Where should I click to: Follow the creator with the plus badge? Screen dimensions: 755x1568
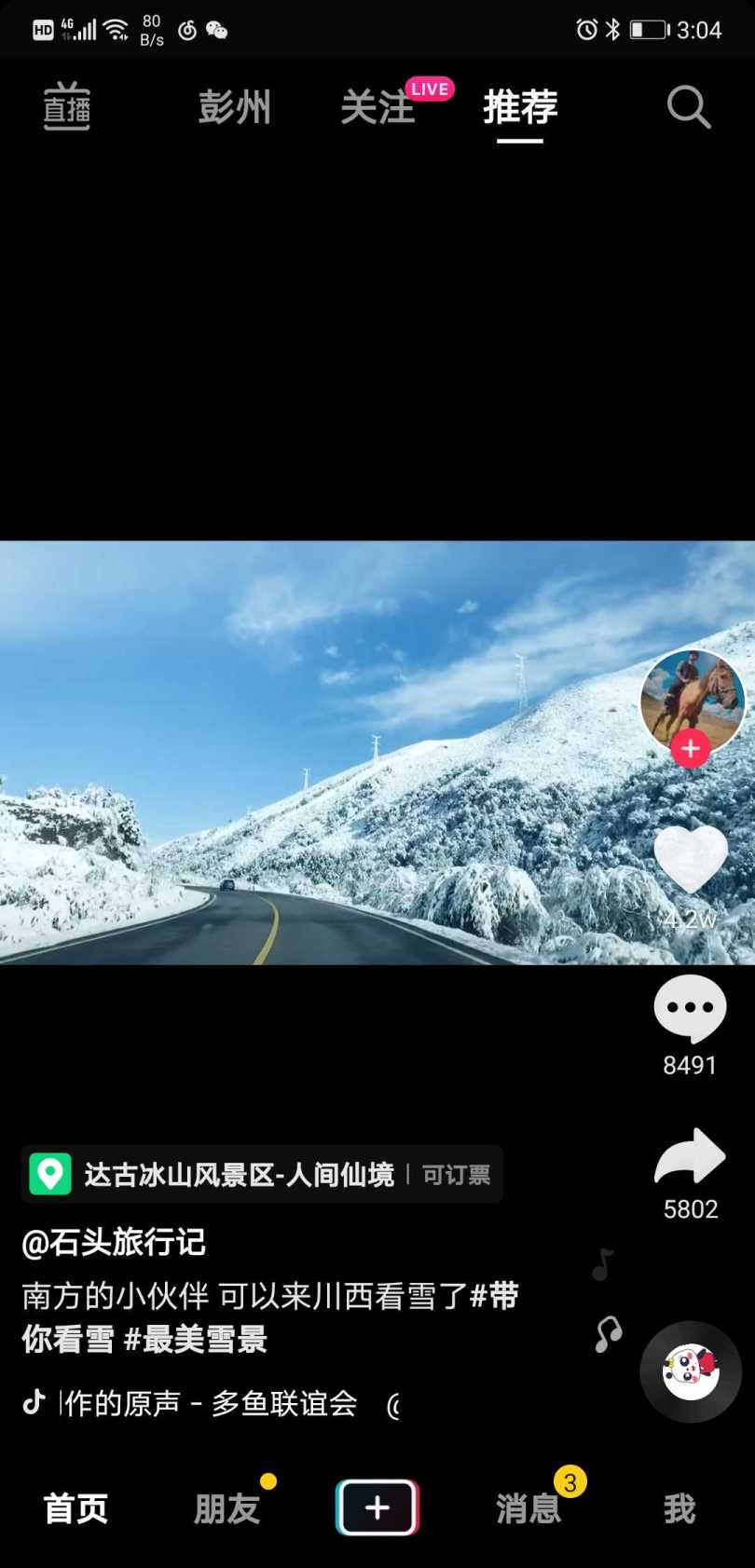pos(691,748)
